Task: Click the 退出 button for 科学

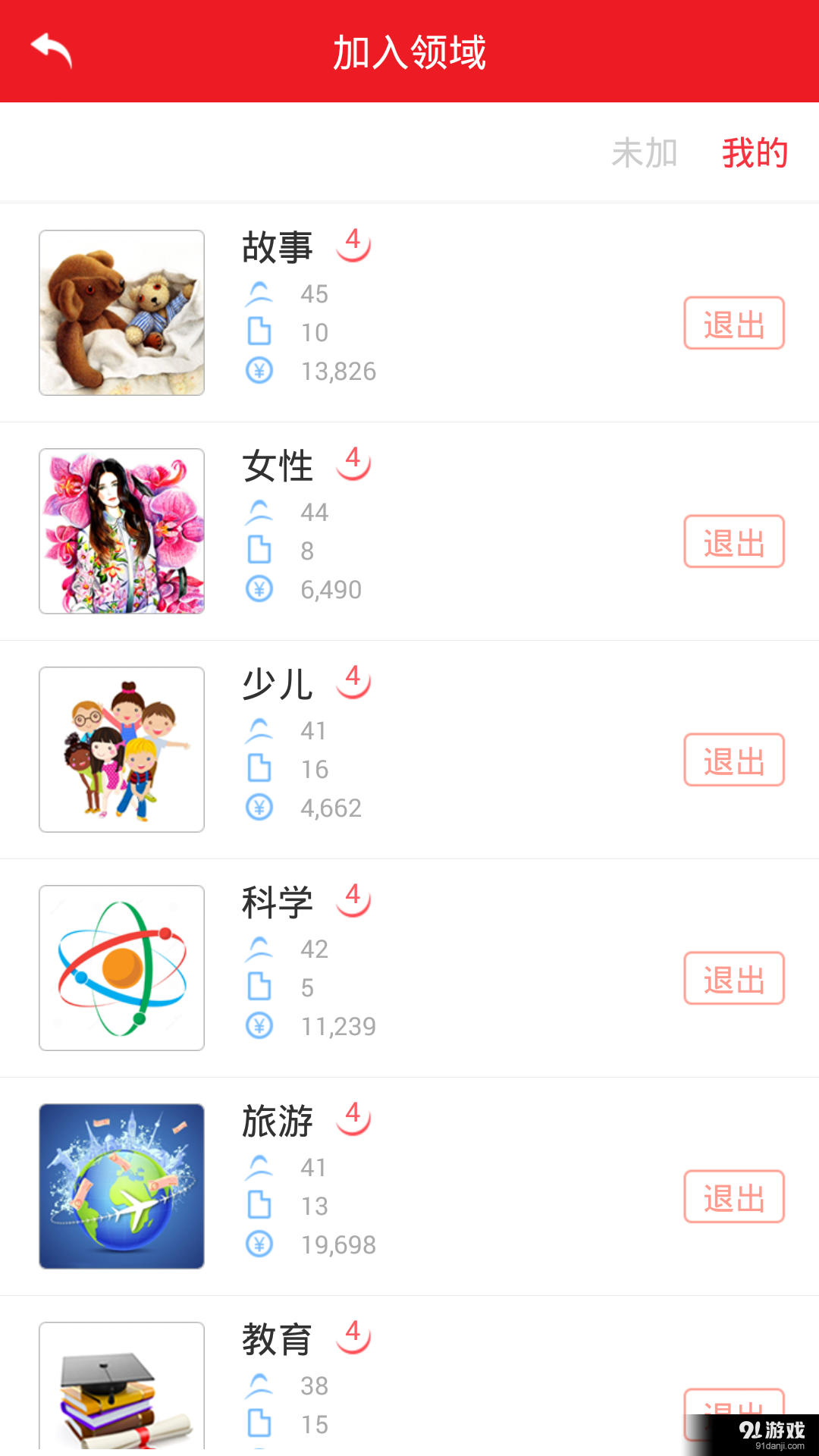Action: click(733, 978)
